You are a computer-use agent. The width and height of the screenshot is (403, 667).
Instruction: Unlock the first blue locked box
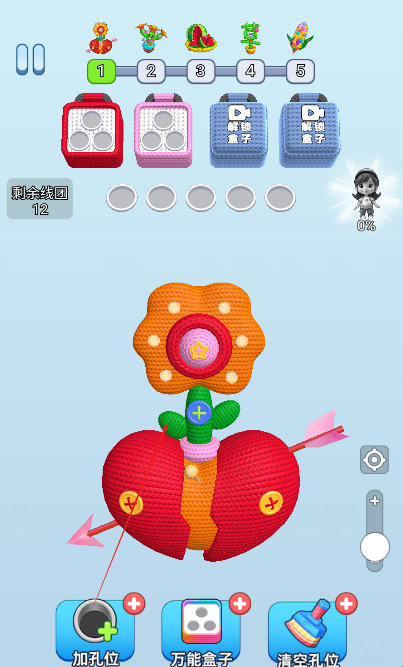point(239,130)
